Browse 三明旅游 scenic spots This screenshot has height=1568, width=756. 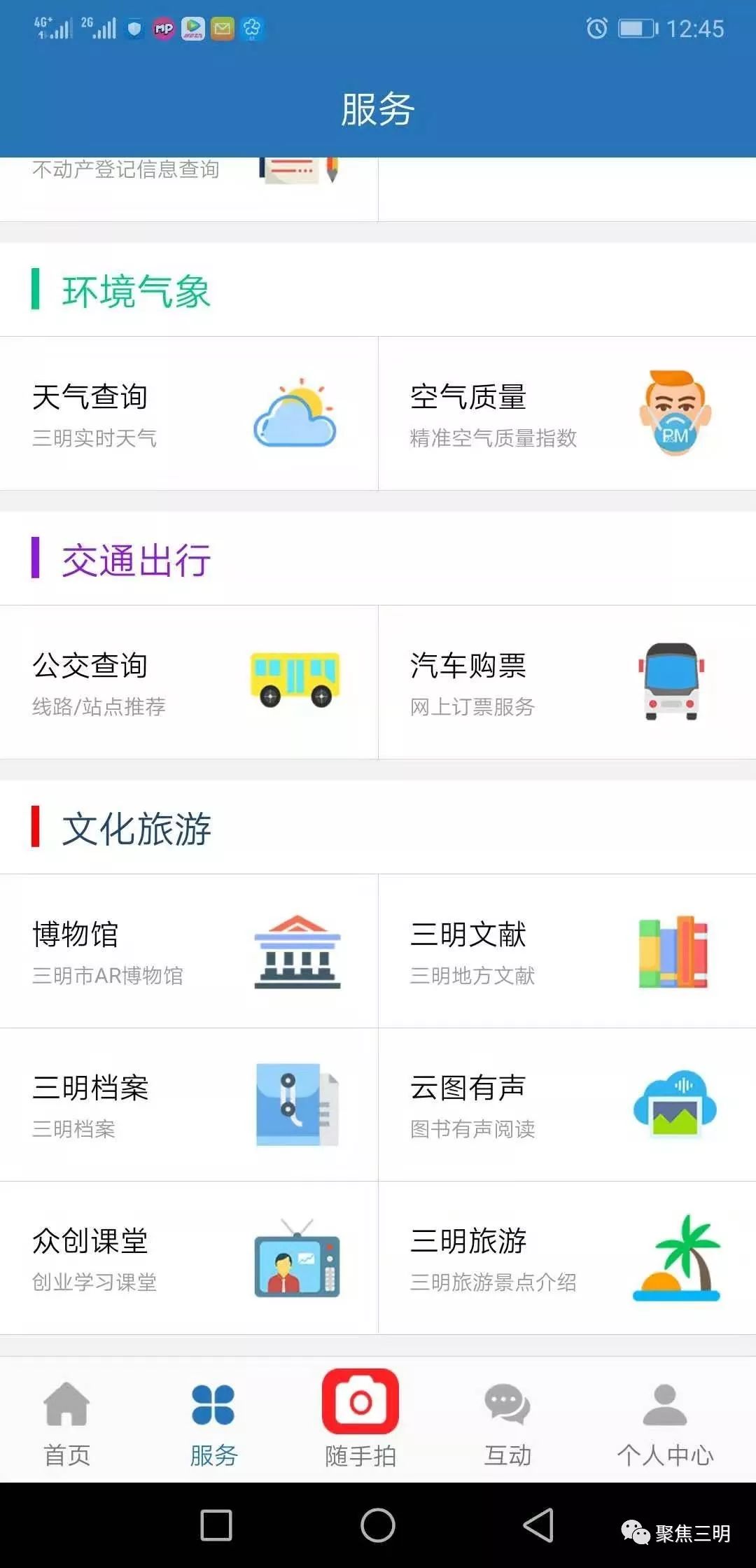pyautogui.click(x=567, y=1258)
